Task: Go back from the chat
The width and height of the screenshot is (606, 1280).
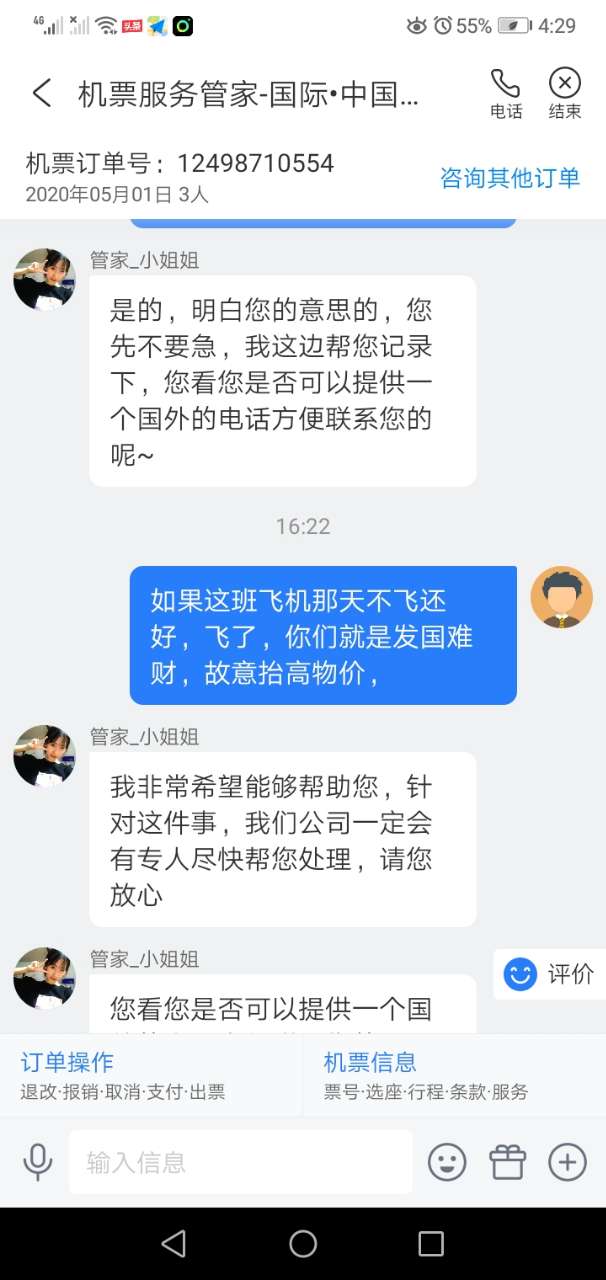Action: [41, 94]
